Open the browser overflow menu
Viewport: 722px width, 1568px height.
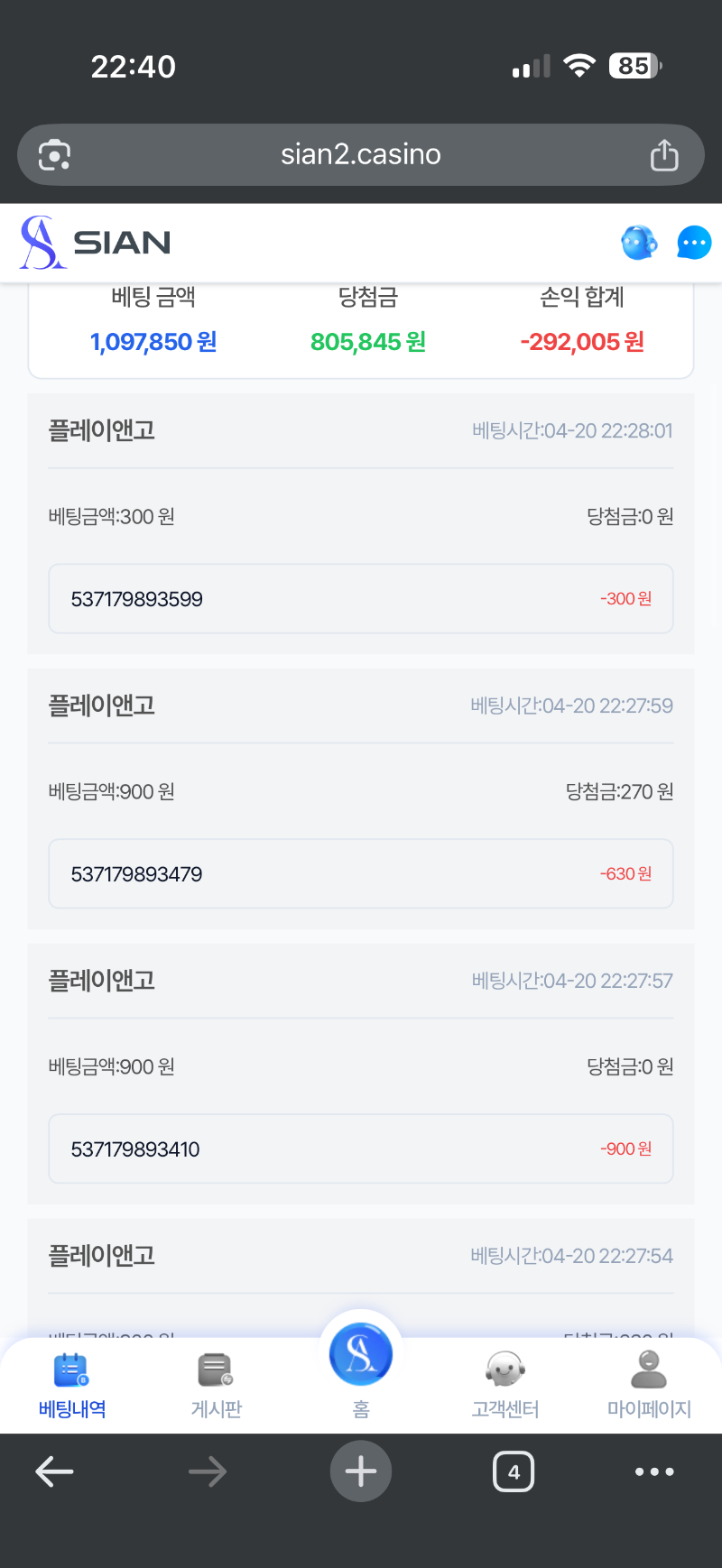click(x=654, y=1472)
